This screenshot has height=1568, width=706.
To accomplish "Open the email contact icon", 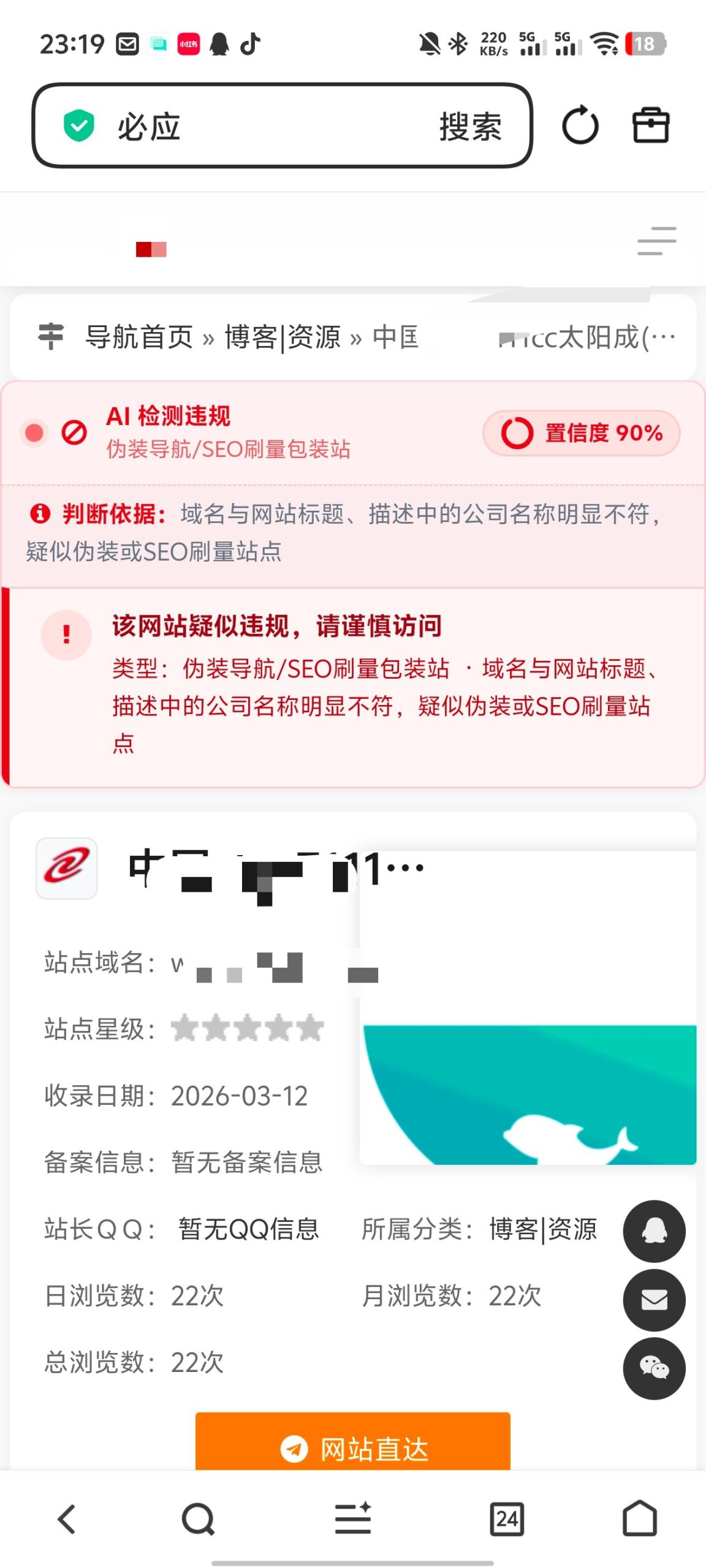I will 654,1300.
